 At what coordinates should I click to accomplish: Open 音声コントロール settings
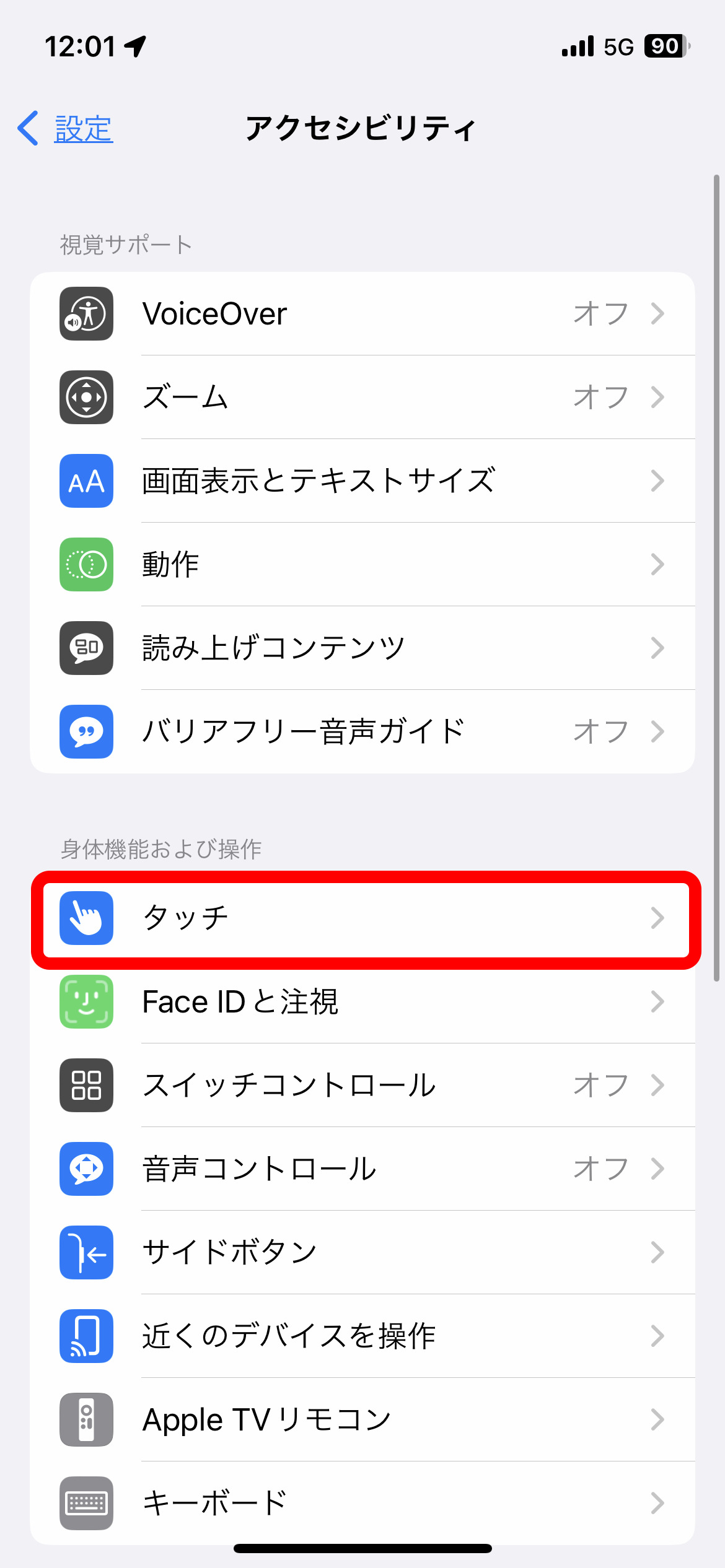coord(362,1169)
